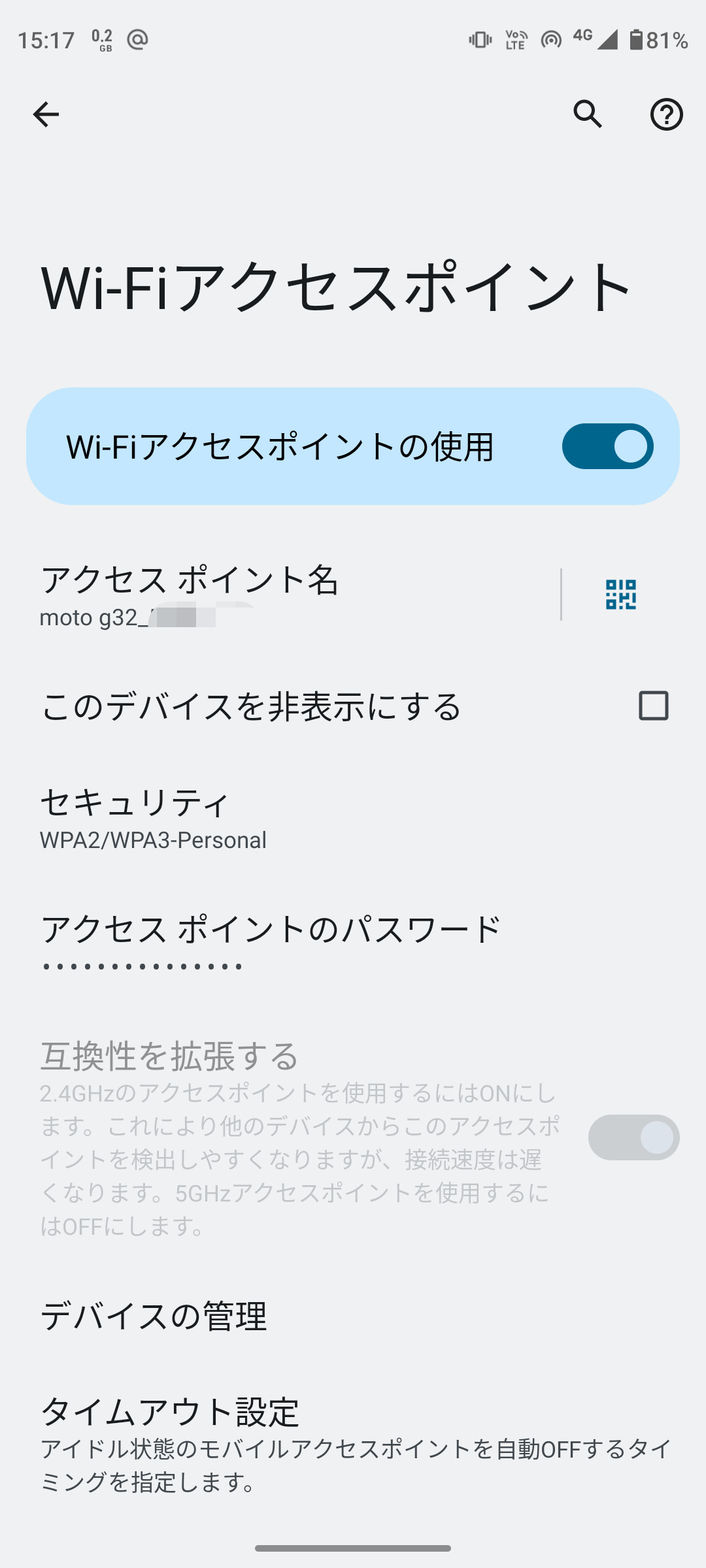Open デバイスの管理
This screenshot has width=706, height=1568.
click(353, 1316)
